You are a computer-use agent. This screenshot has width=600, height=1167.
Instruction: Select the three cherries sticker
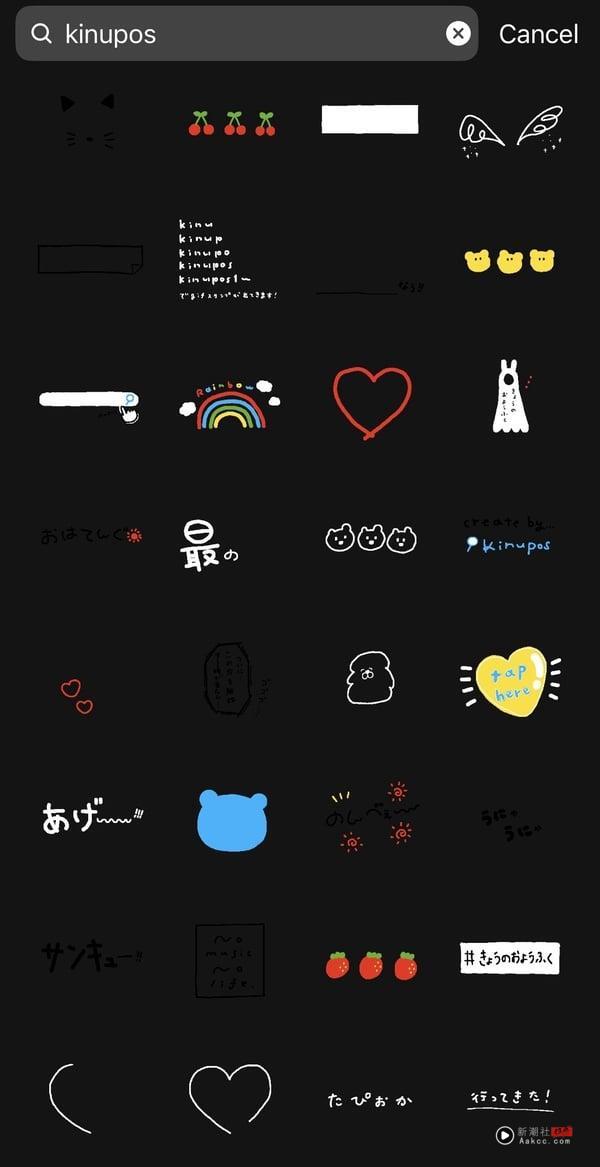232,123
